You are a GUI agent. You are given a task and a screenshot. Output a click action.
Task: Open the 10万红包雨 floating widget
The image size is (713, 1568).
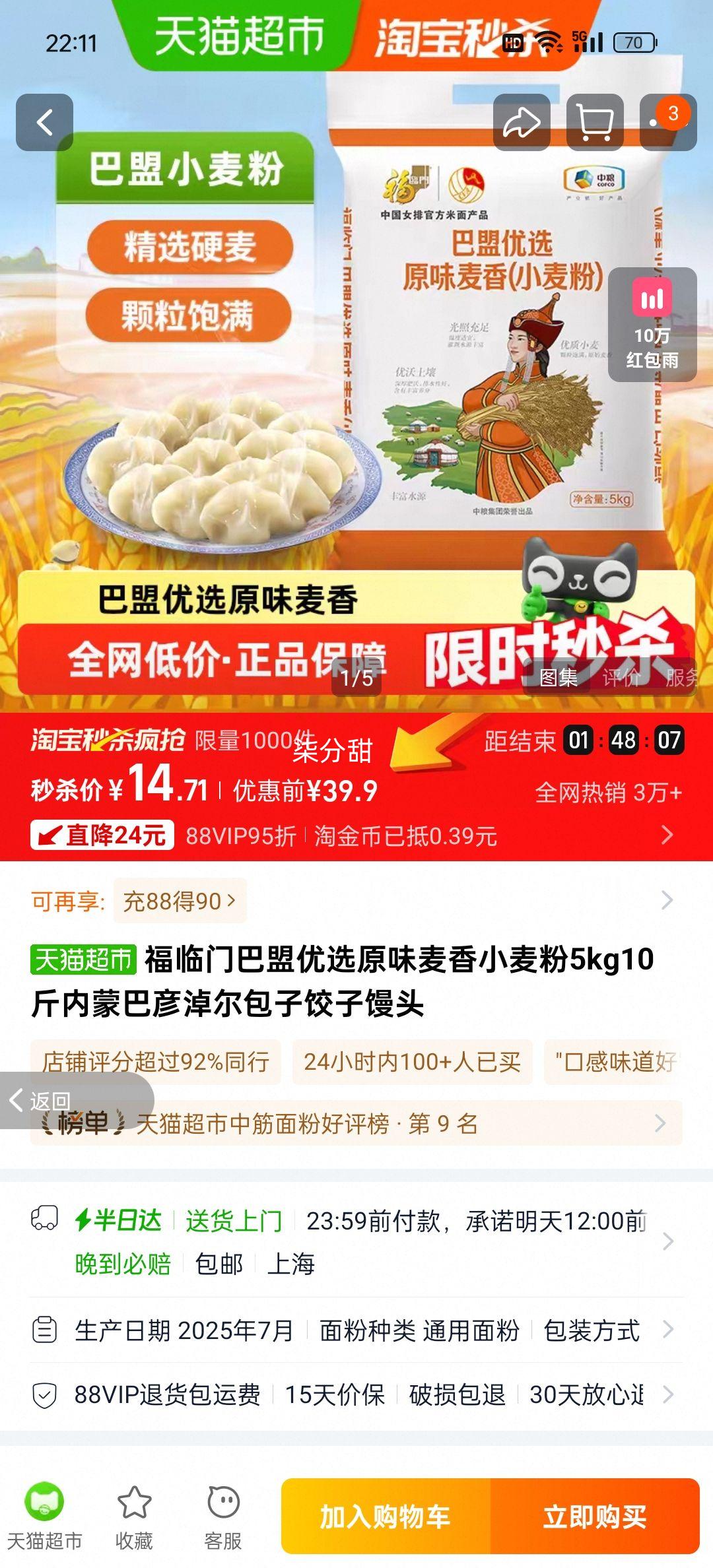tap(652, 325)
